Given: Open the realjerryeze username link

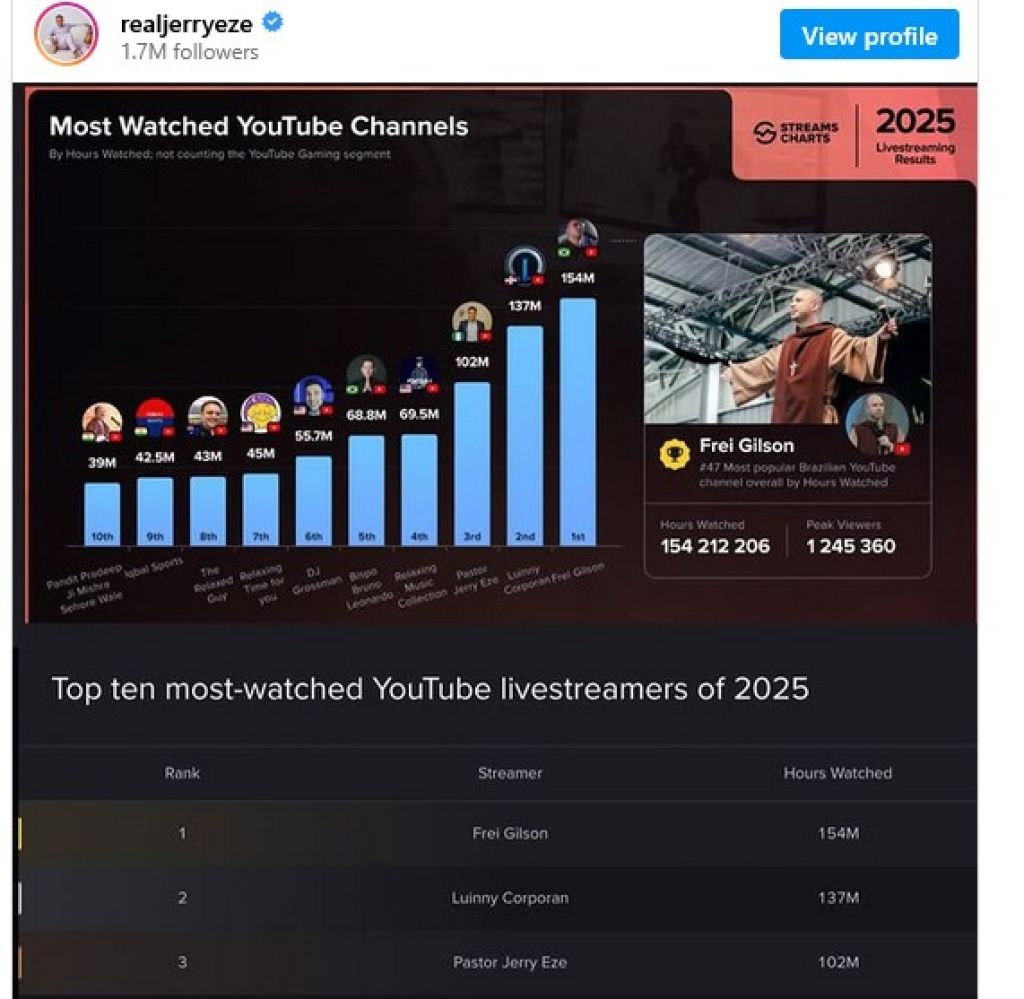Looking at the screenshot, I should (186, 24).
